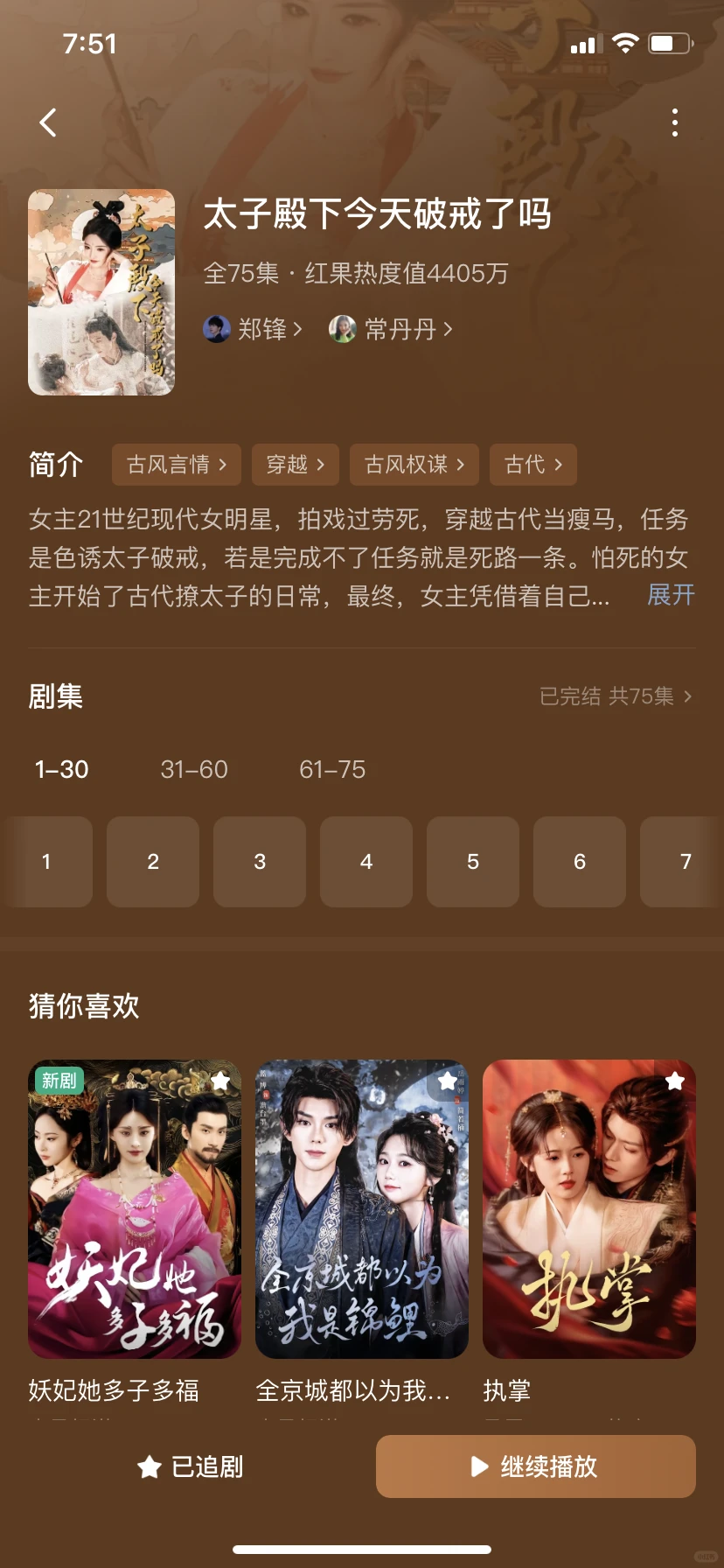Open the full list of 75 episodes

pos(616,696)
